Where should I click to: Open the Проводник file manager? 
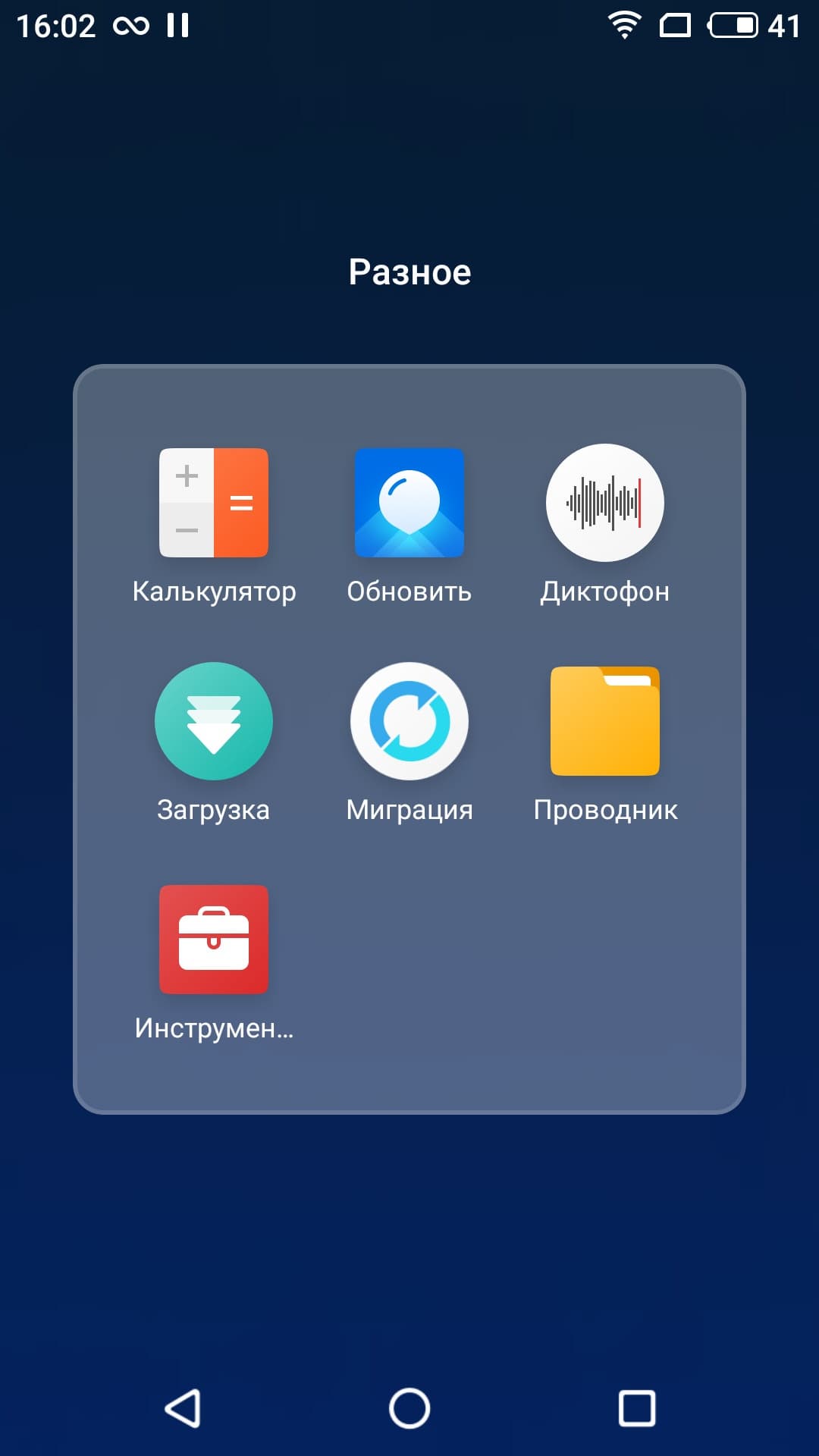click(x=605, y=721)
